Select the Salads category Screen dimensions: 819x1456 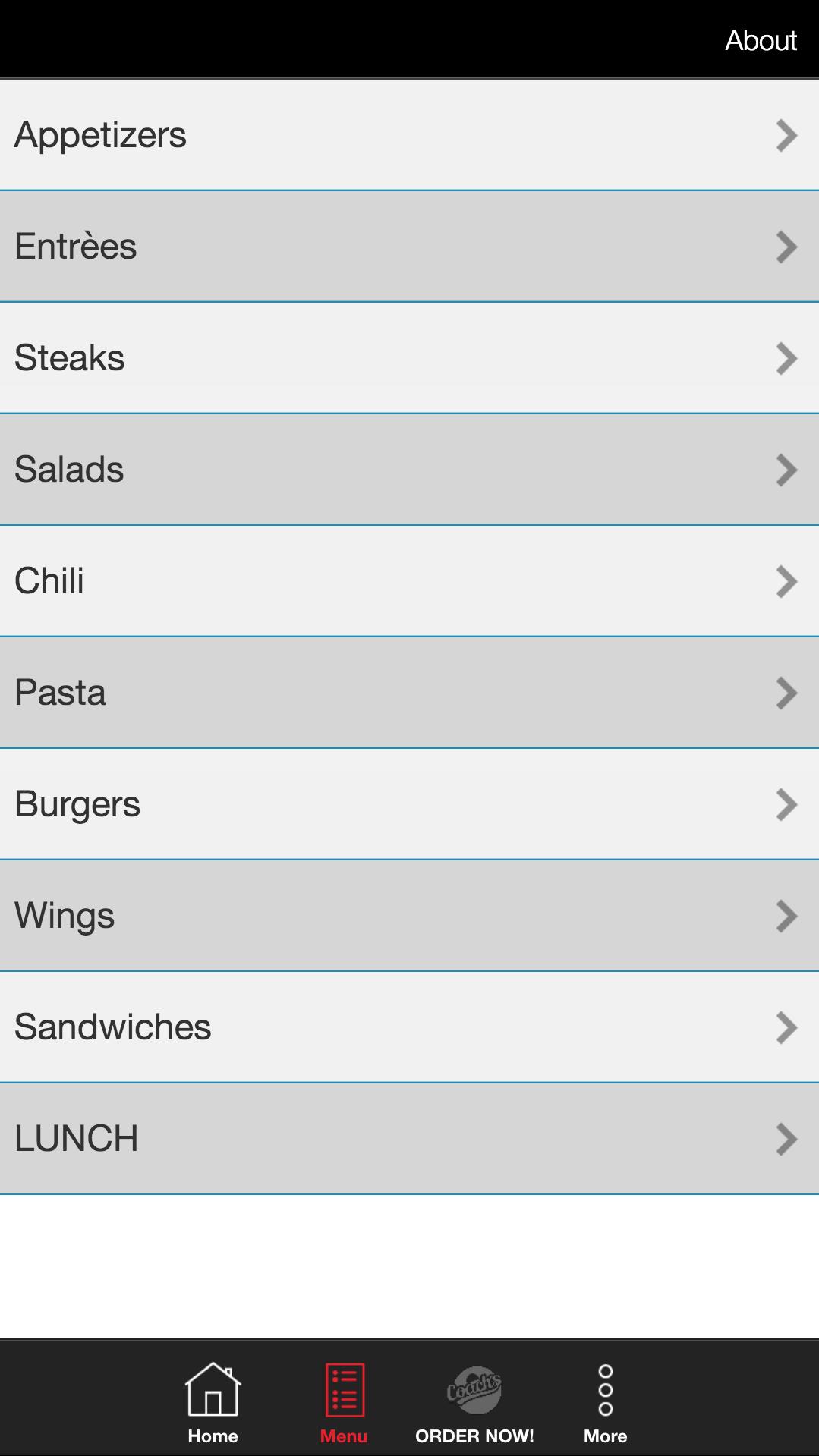click(409, 470)
